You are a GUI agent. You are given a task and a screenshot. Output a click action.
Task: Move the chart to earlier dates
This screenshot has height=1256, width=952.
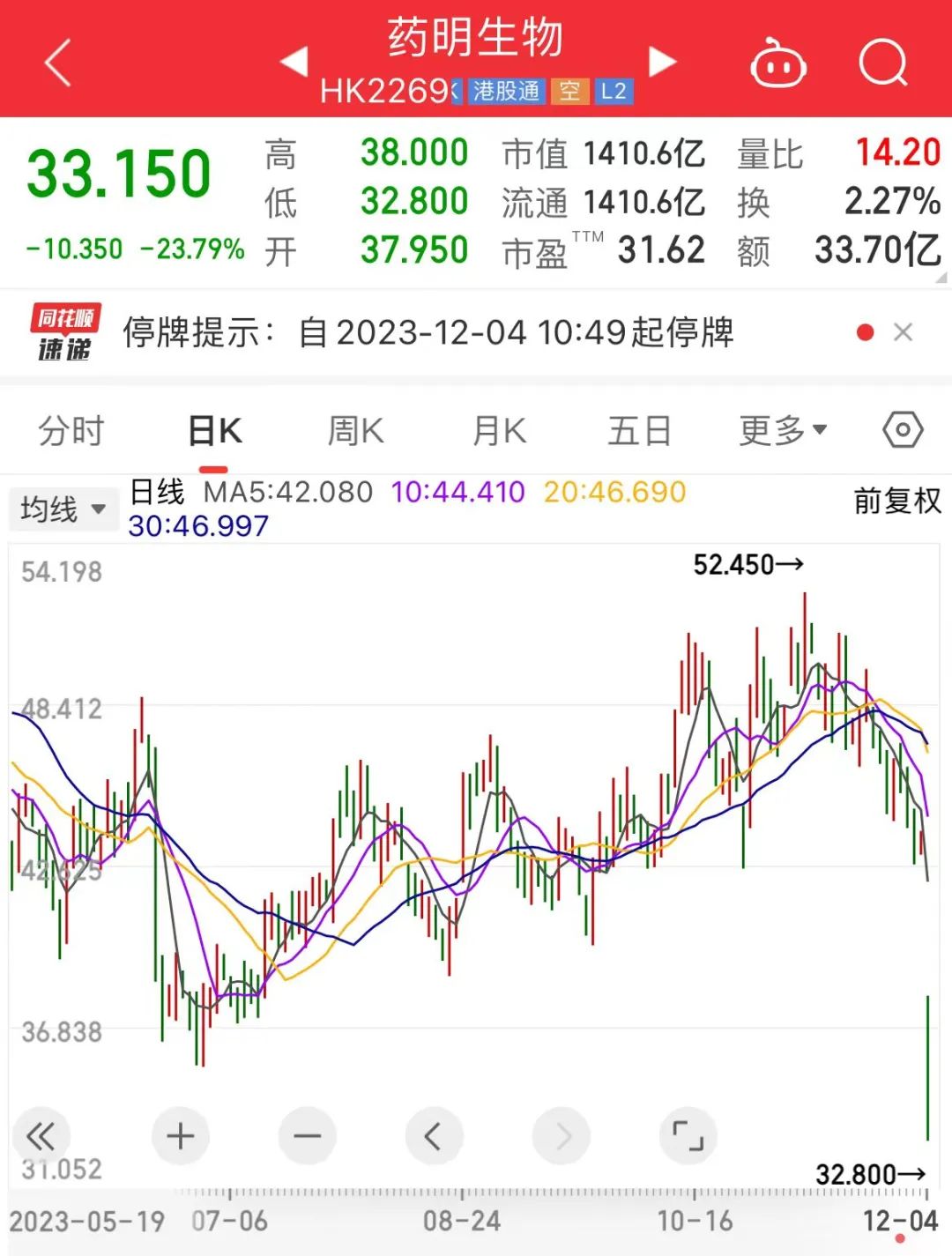[434, 1136]
